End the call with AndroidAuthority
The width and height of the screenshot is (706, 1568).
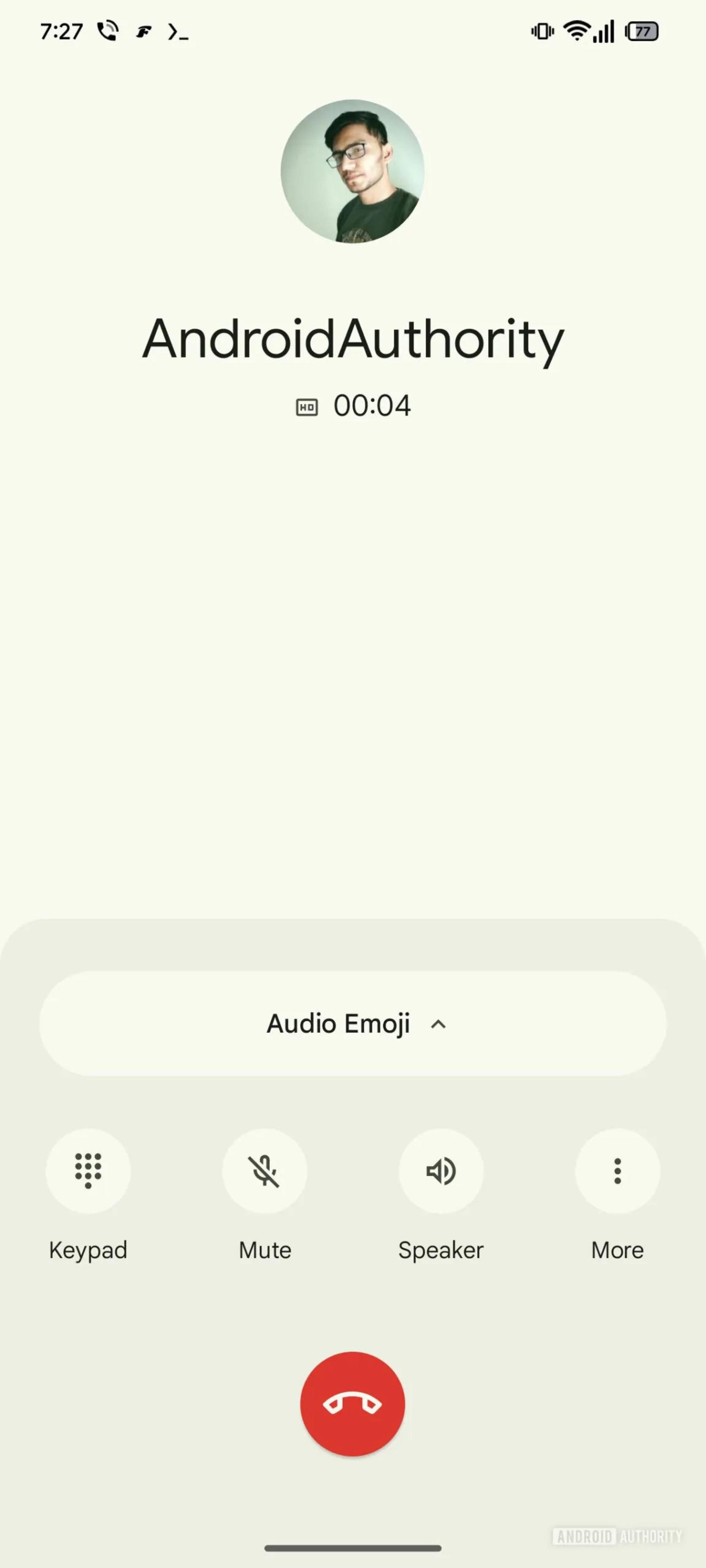(x=353, y=1404)
